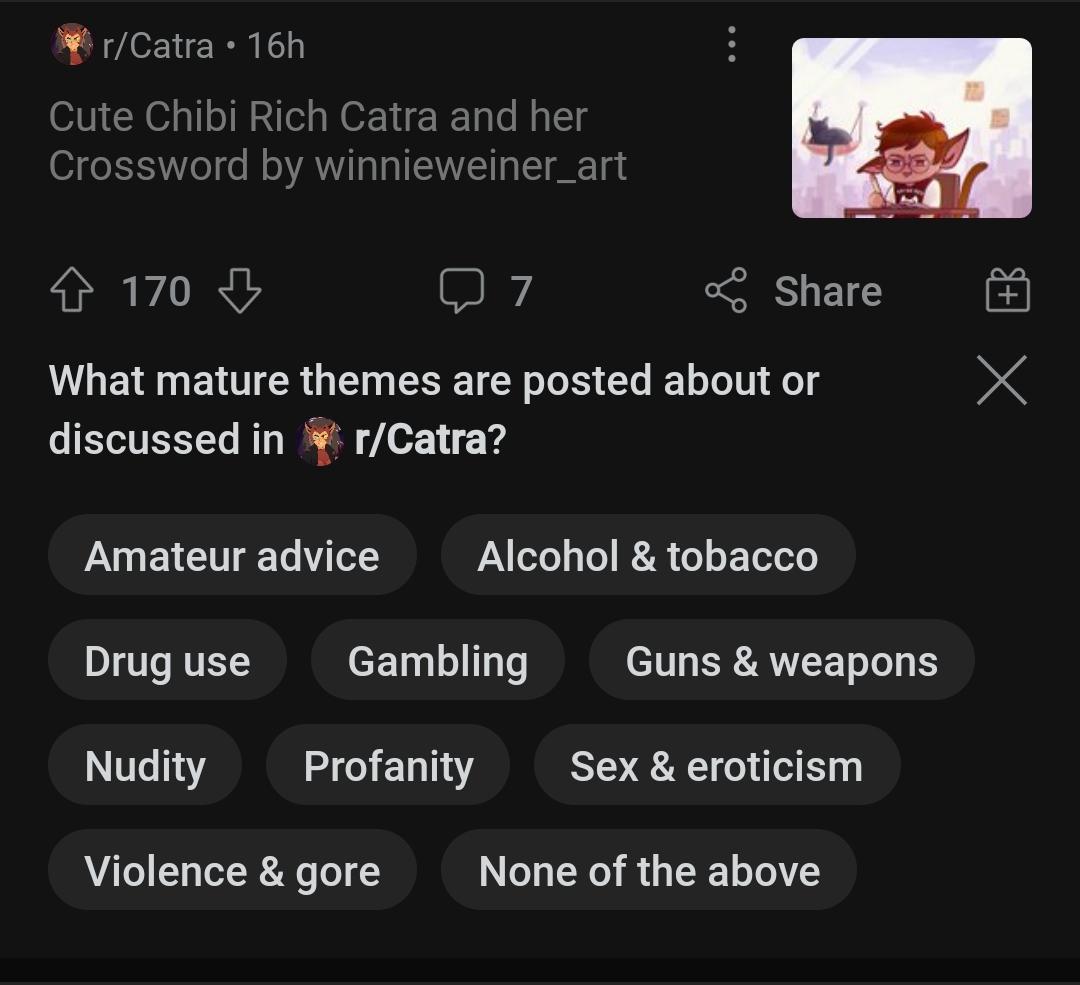This screenshot has width=1080, height=985.
Task: Pick the Violence & gore option
Action: pos(232,871)
